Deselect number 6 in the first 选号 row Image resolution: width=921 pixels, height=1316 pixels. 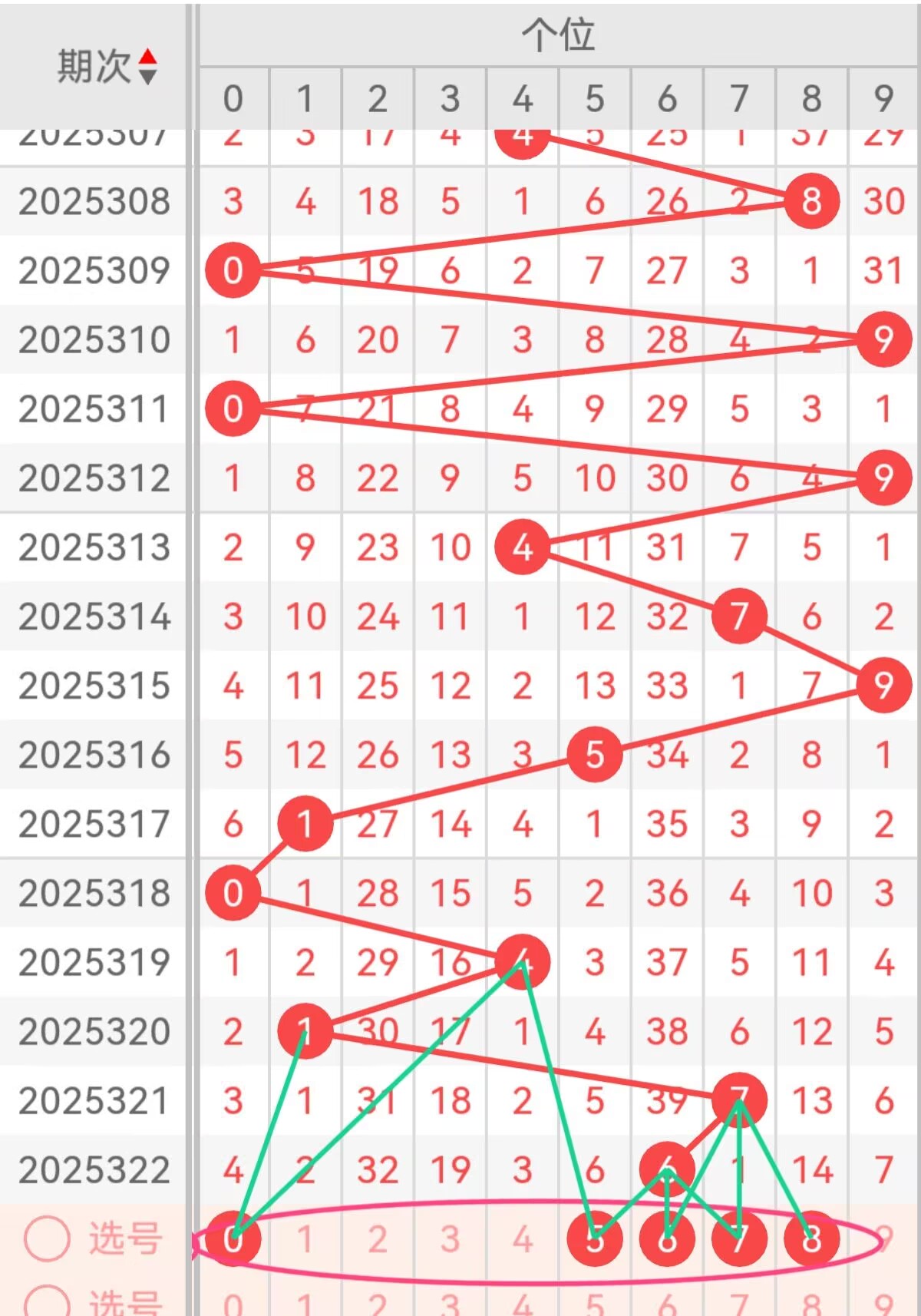pos(667,1239)
